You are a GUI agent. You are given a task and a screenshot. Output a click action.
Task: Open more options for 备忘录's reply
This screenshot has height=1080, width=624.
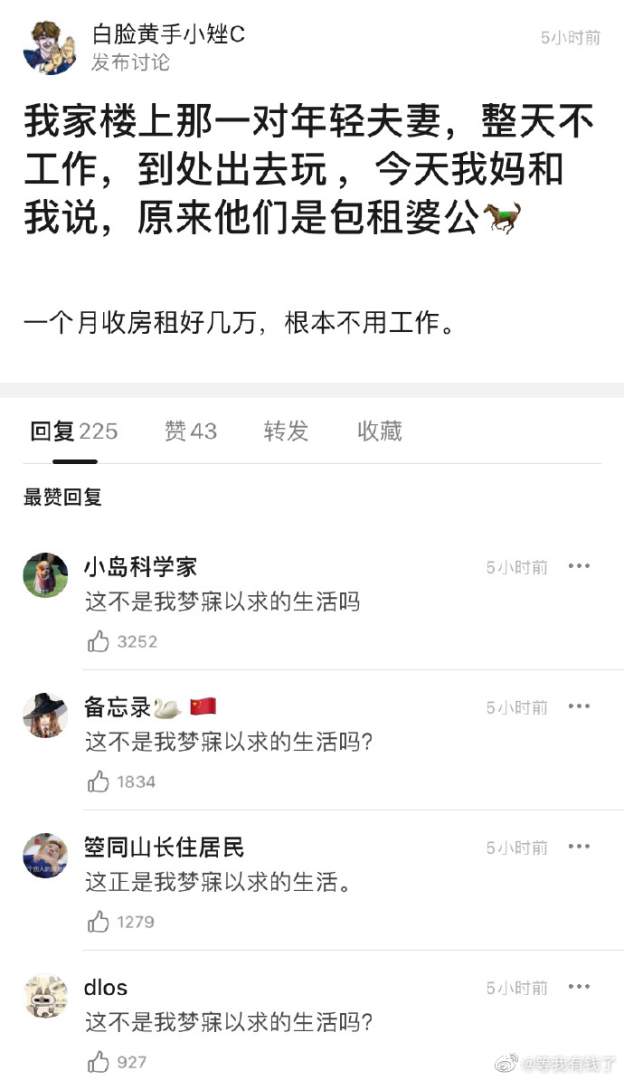[x=579, y=706]
